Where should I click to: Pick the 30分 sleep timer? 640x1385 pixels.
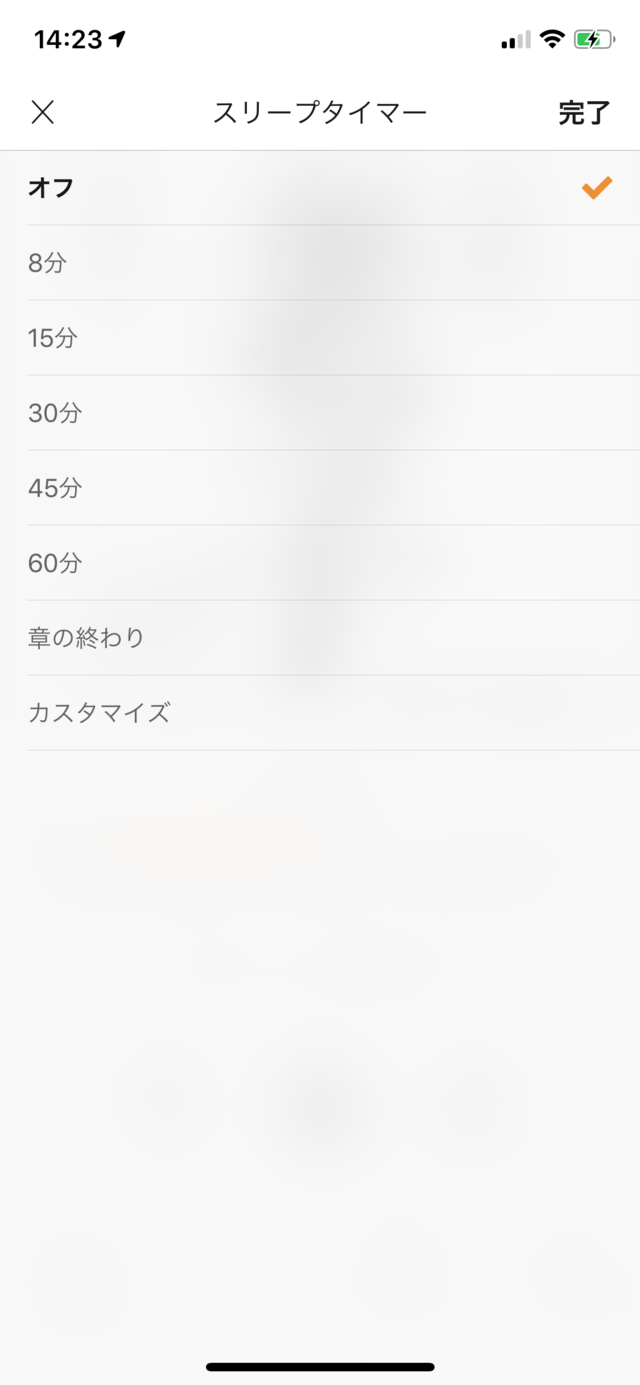point(320,413)
